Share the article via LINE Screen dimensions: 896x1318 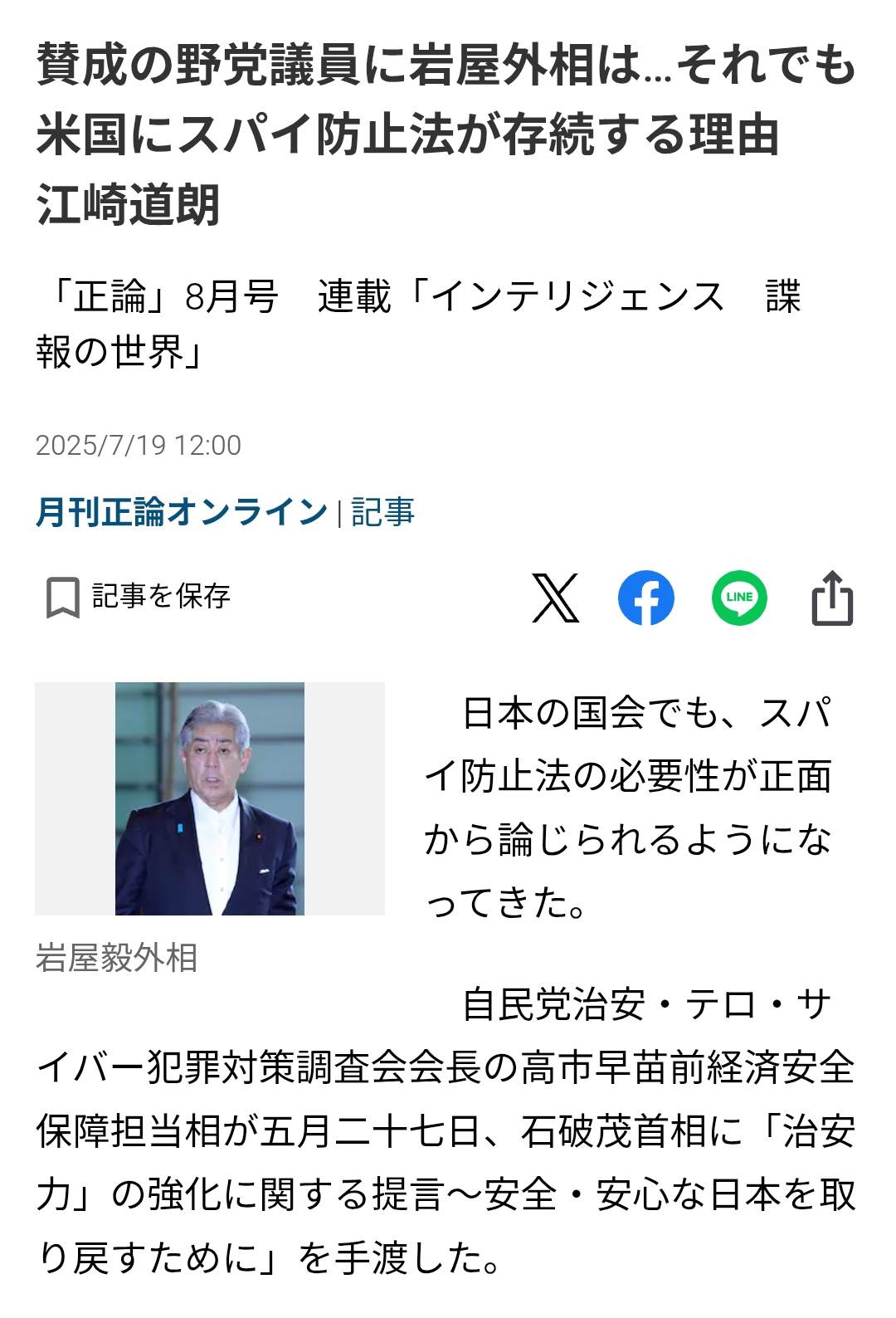tap(739, 598)
